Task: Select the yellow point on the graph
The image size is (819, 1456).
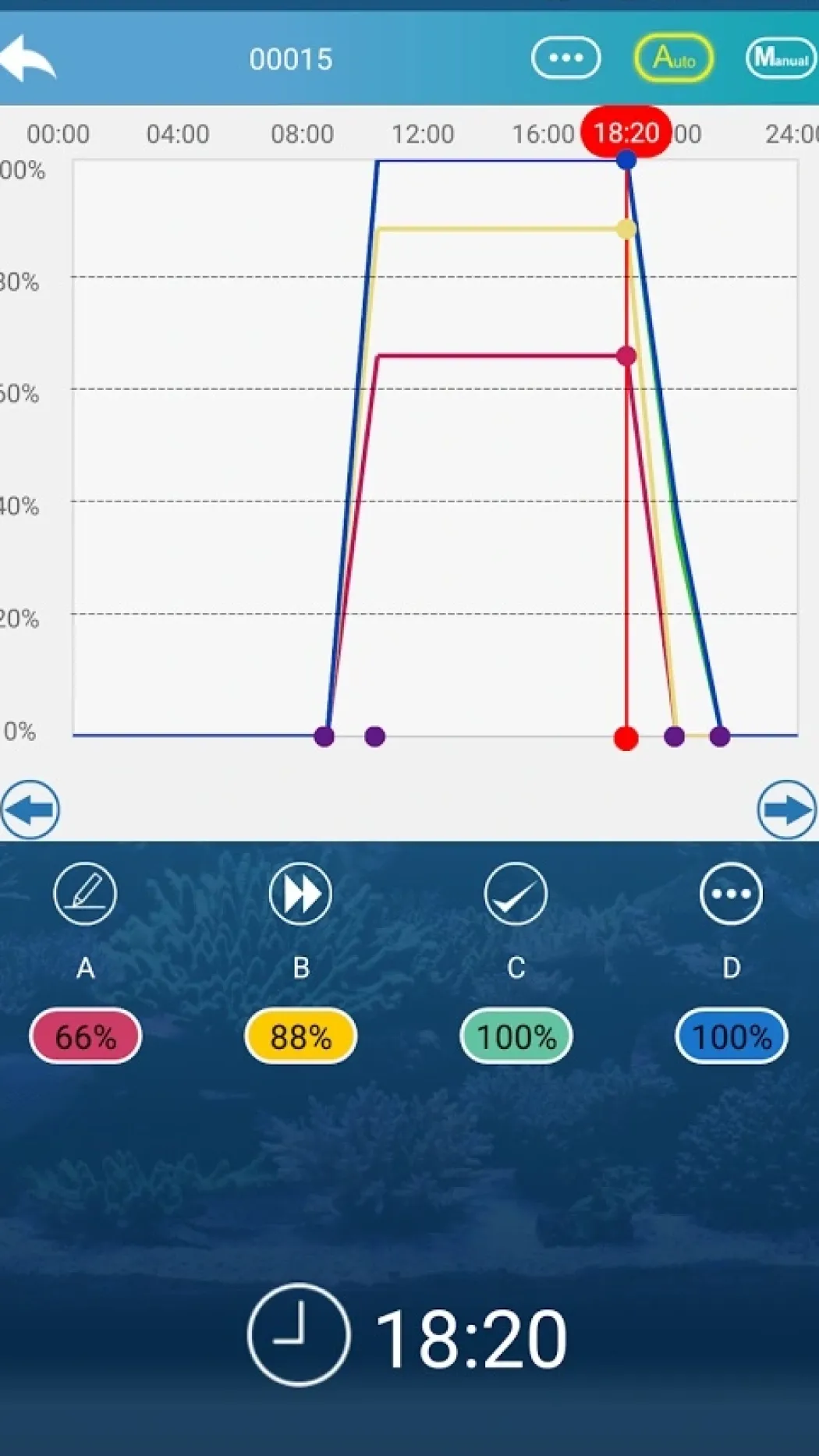Action: point(626,228)
